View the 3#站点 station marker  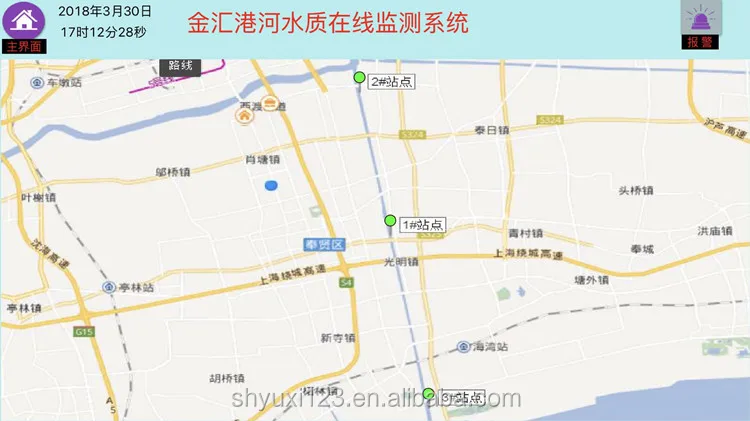[428, 394]
